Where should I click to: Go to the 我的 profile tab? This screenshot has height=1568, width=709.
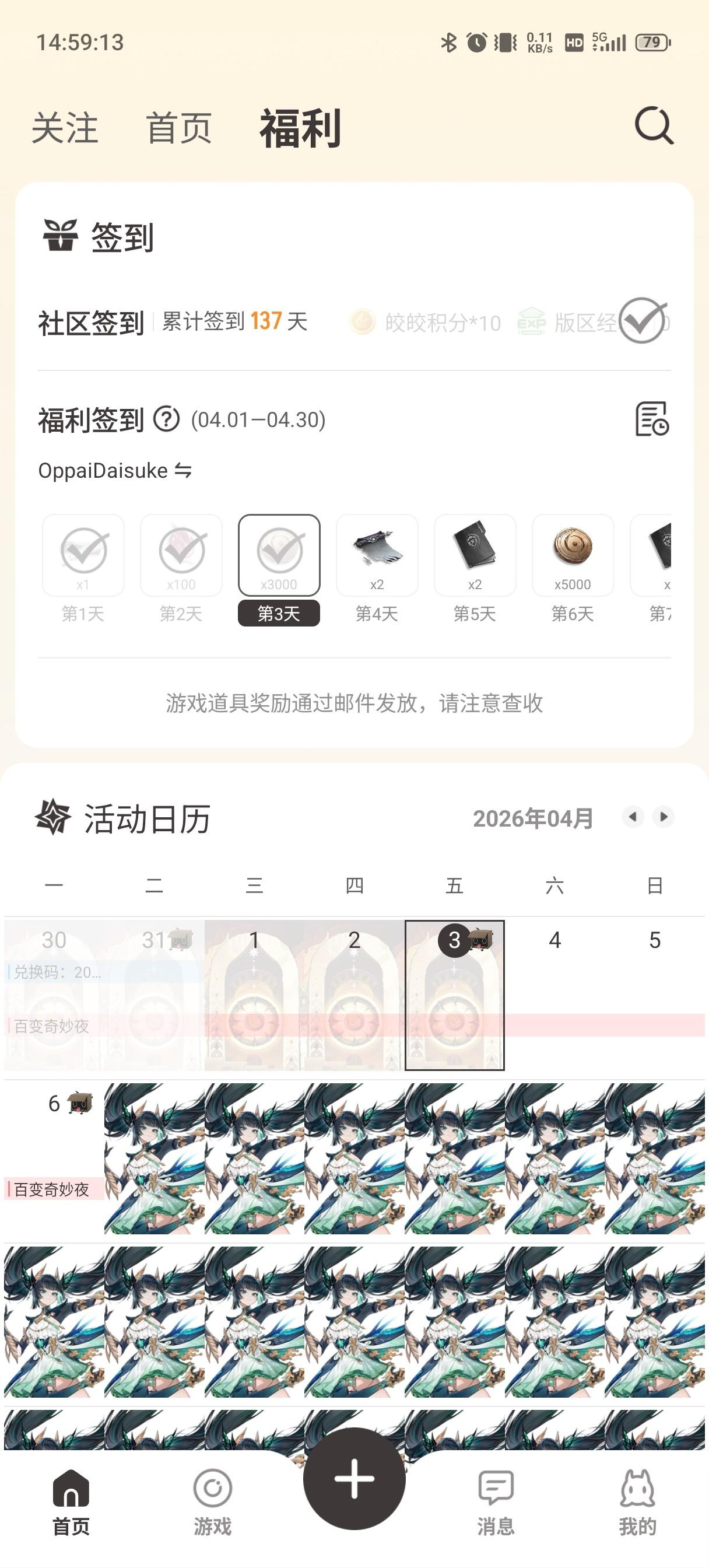pos(637,1501)
